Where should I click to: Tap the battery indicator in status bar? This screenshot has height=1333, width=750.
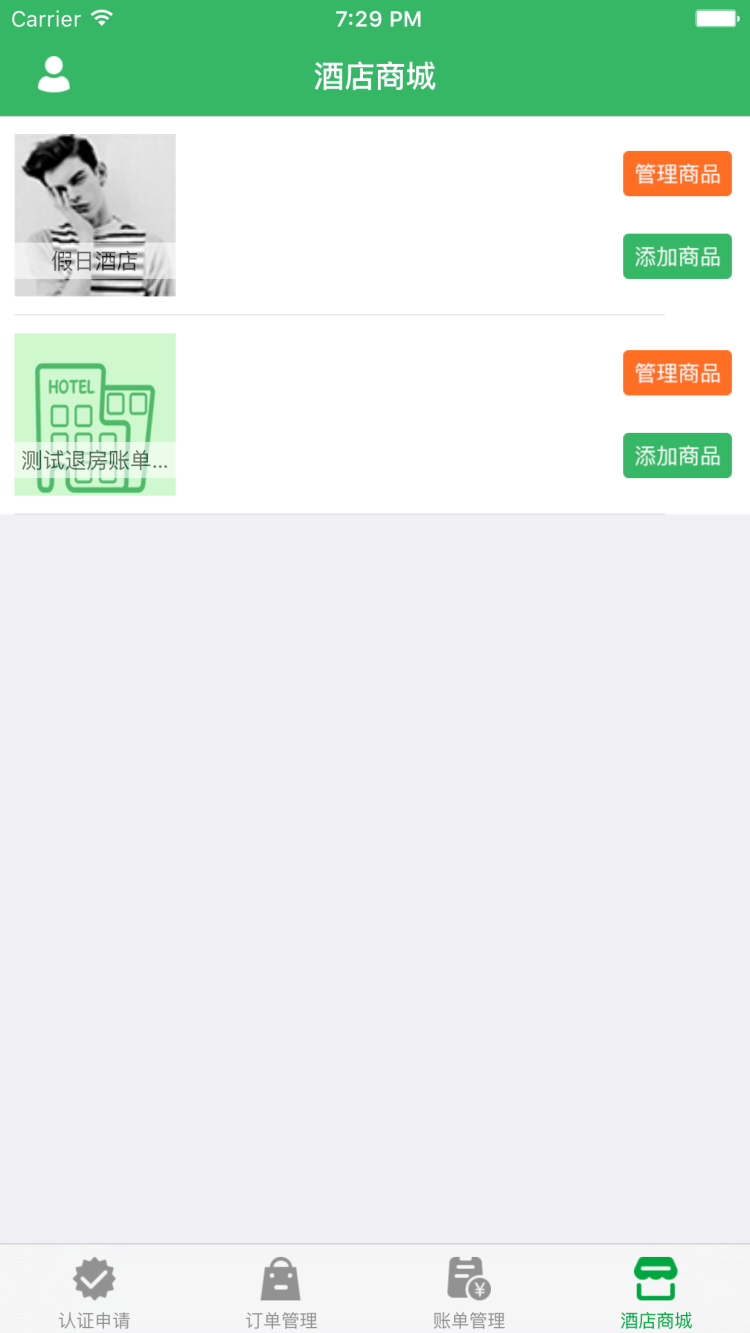716,16
